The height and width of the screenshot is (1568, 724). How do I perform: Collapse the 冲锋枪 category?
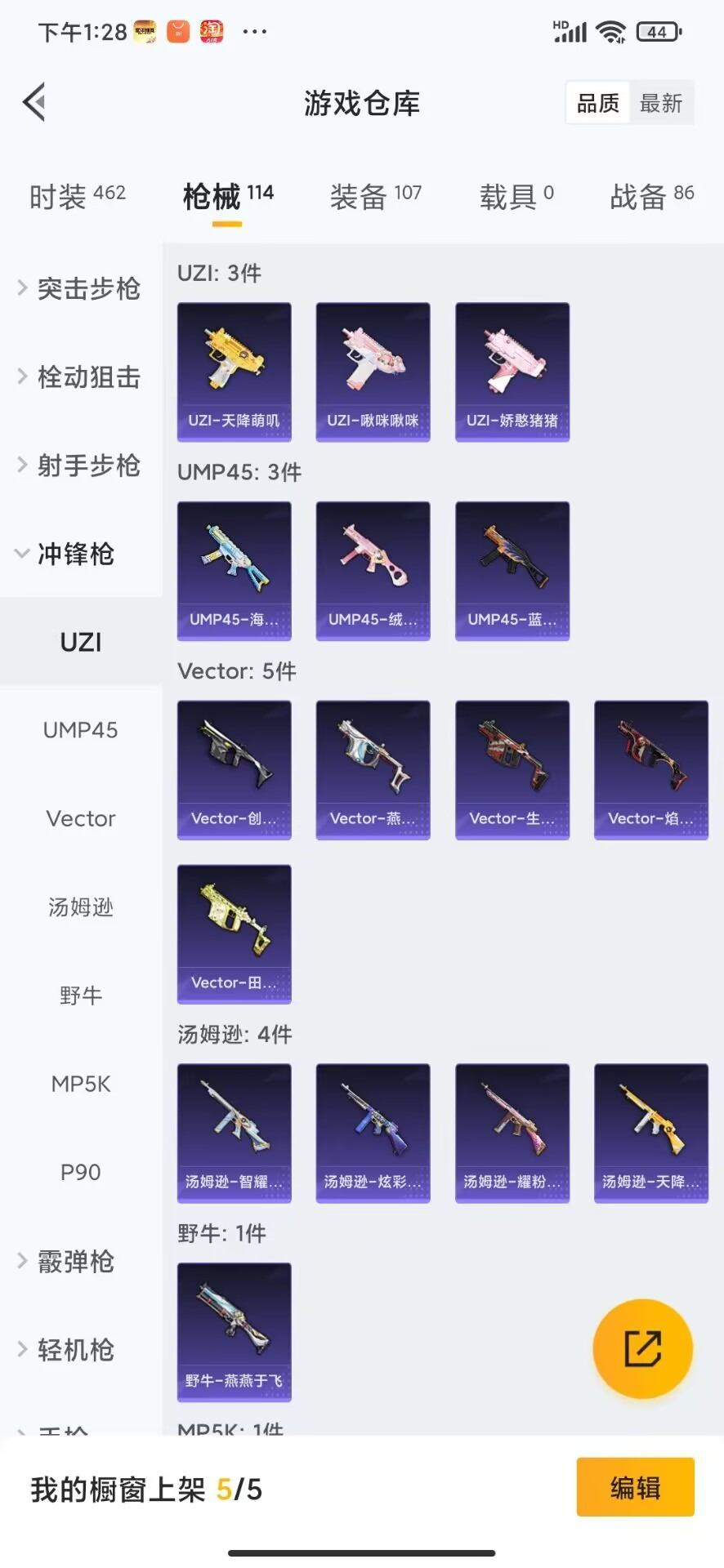[65, 554]
